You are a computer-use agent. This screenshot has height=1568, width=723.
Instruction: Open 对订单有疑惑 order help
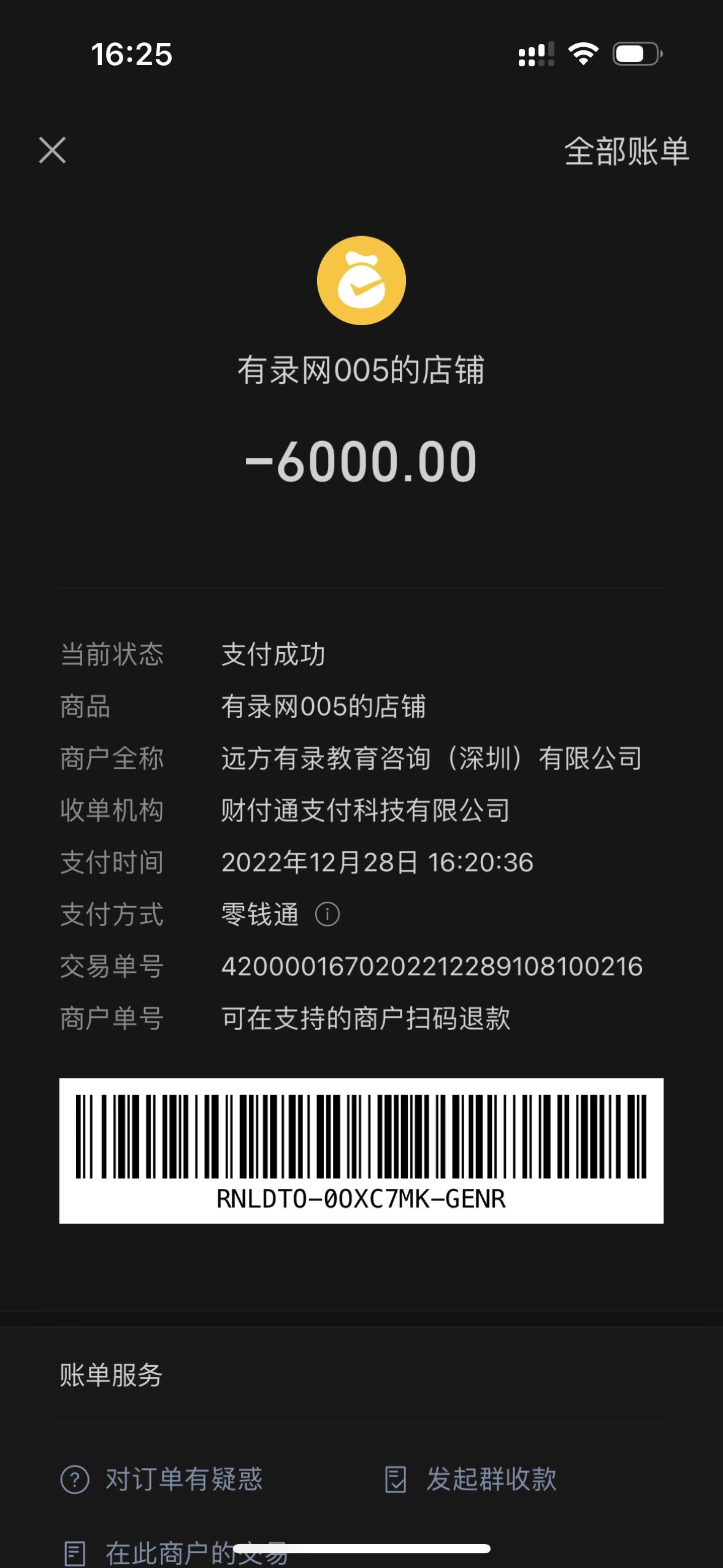click(x=162, y=1479)
